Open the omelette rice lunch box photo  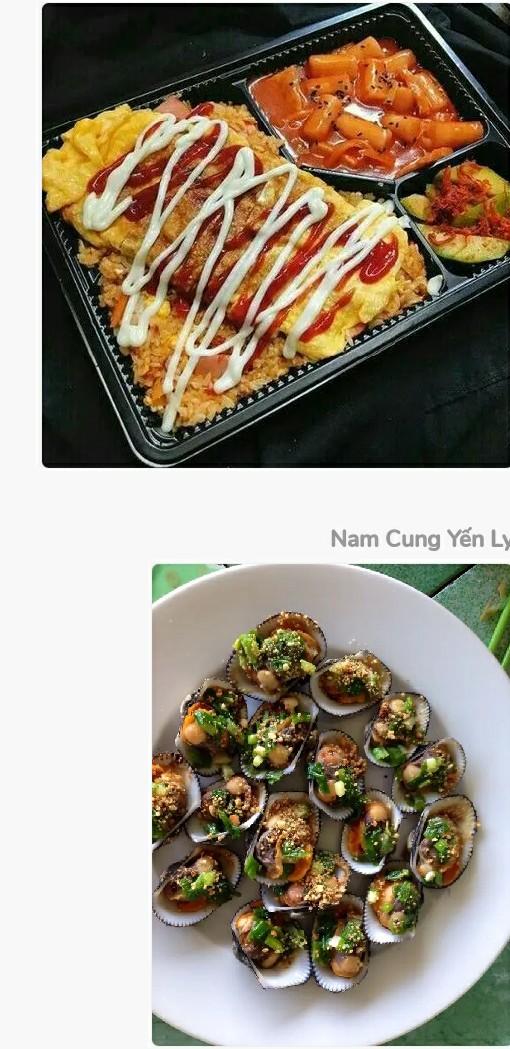pos(276,235)
